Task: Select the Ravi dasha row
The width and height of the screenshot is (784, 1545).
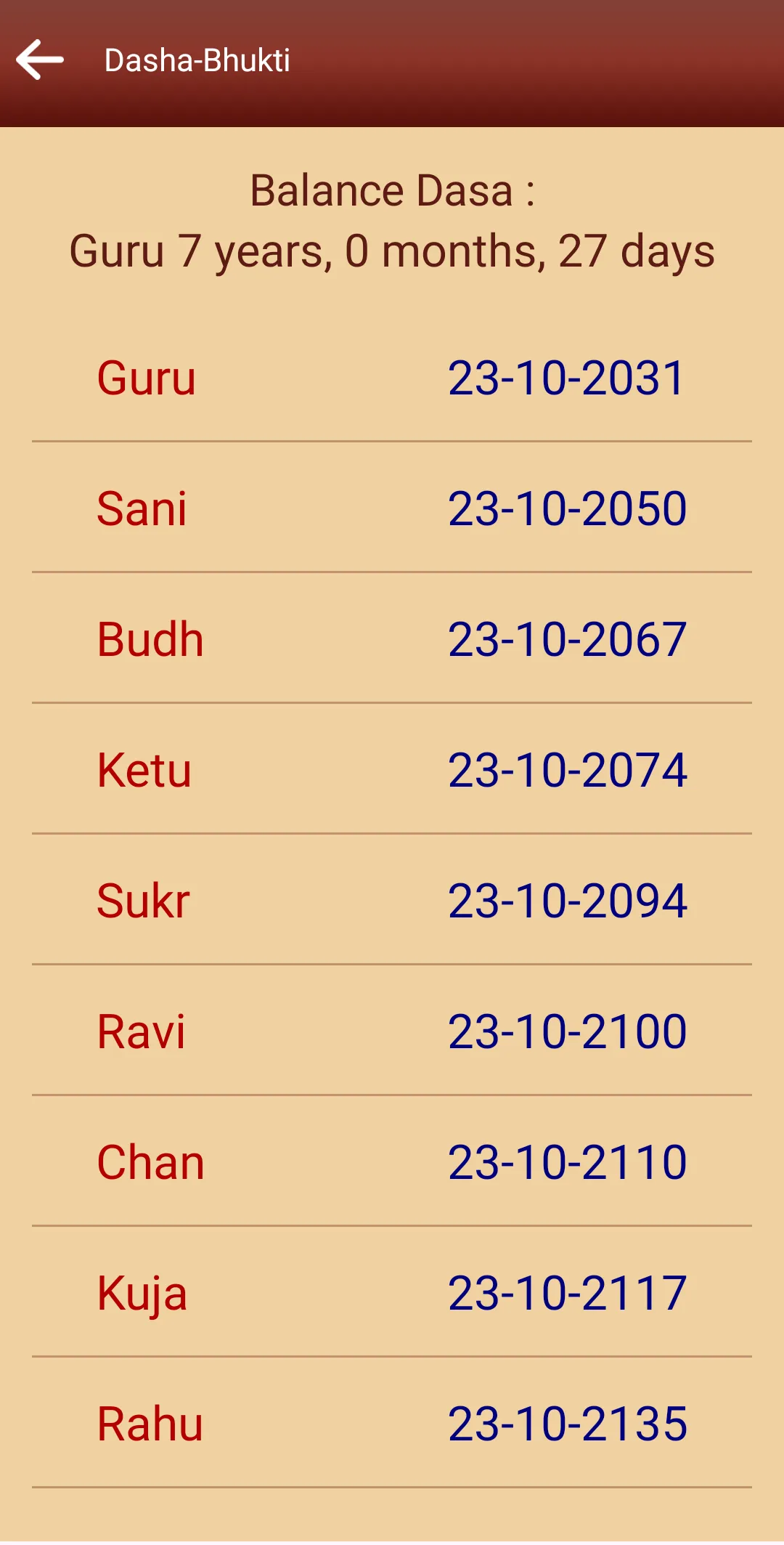Action: 140,1031
